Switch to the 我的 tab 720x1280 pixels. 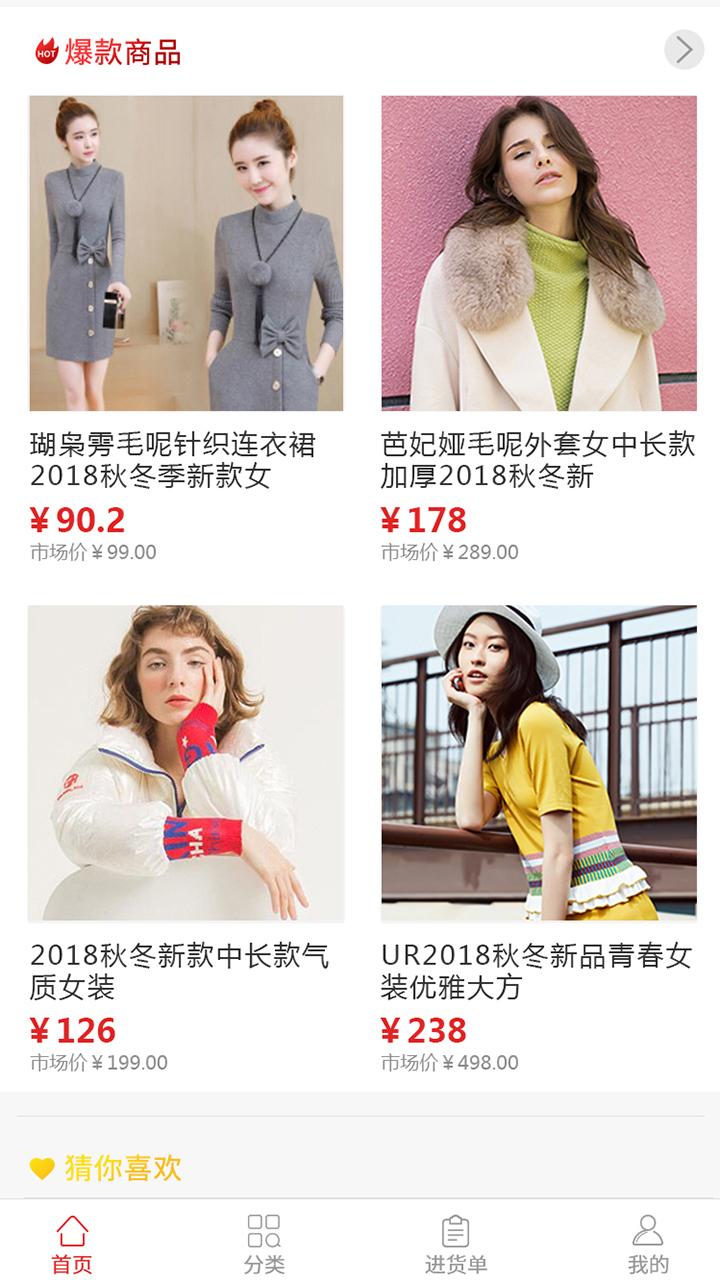(648, 1243)
